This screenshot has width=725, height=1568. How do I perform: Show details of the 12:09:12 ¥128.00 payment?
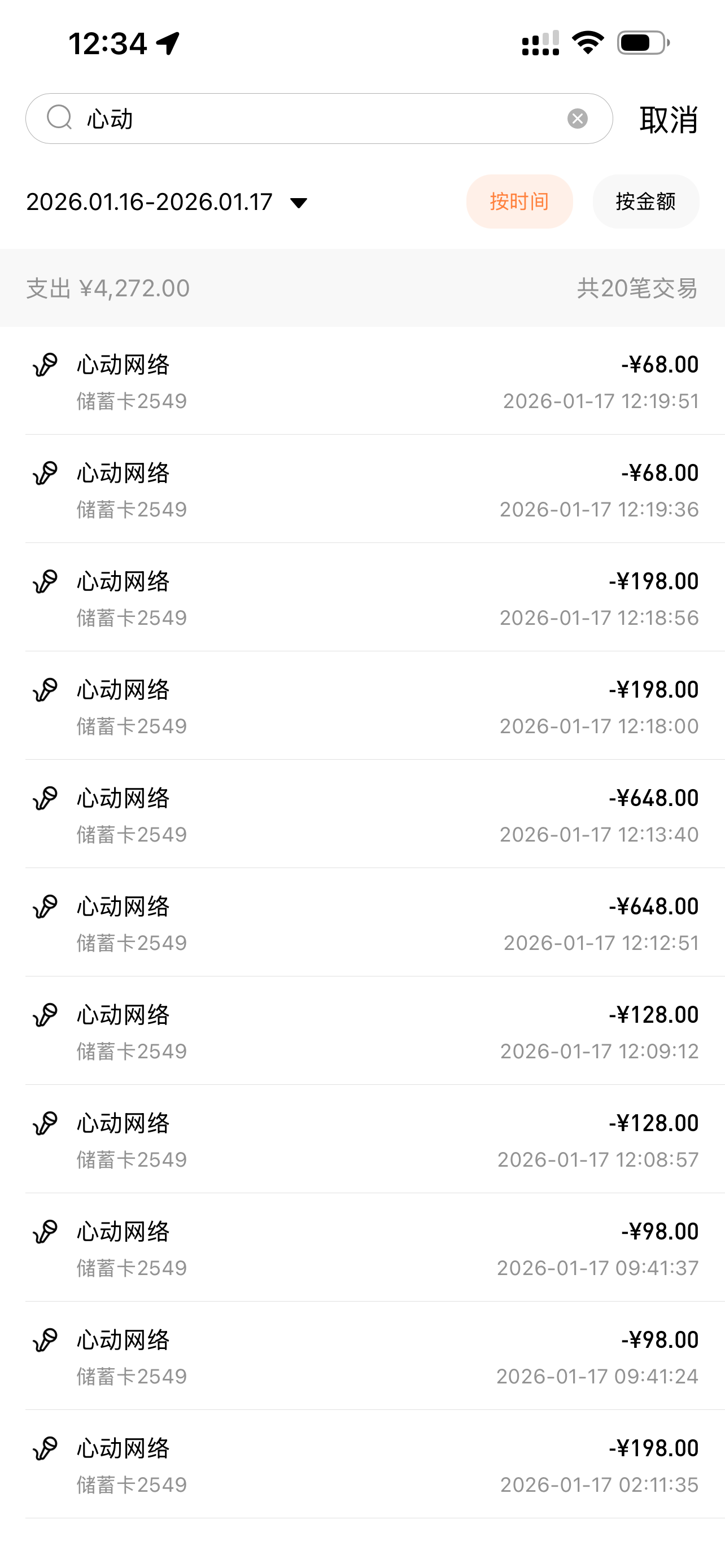tap(363, 1032)
